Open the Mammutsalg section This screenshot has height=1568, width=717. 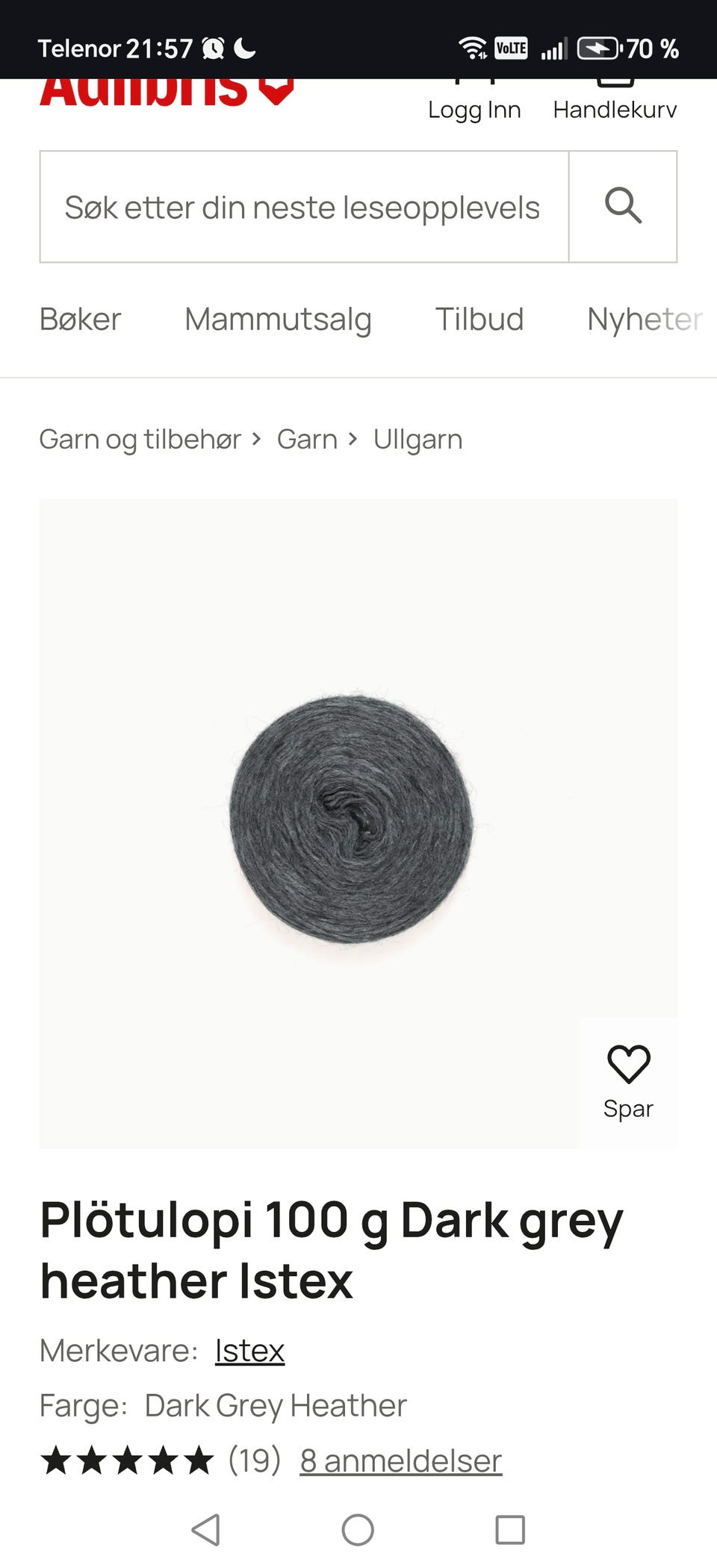pos(278,320)
